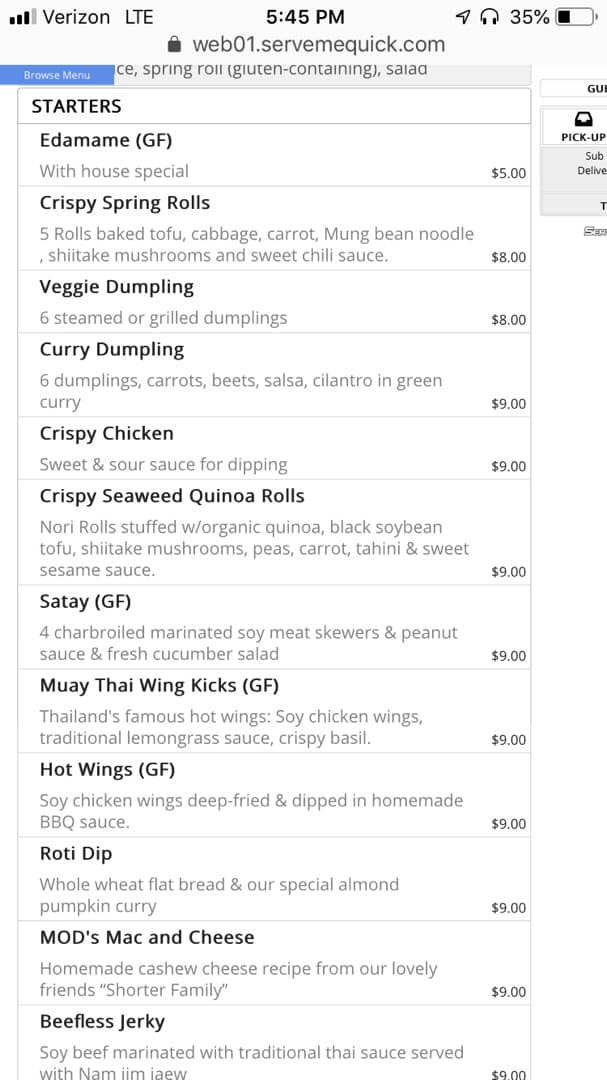Pick the Satay (GF) item
607x1080 pixels.
(x=274, y=627)
